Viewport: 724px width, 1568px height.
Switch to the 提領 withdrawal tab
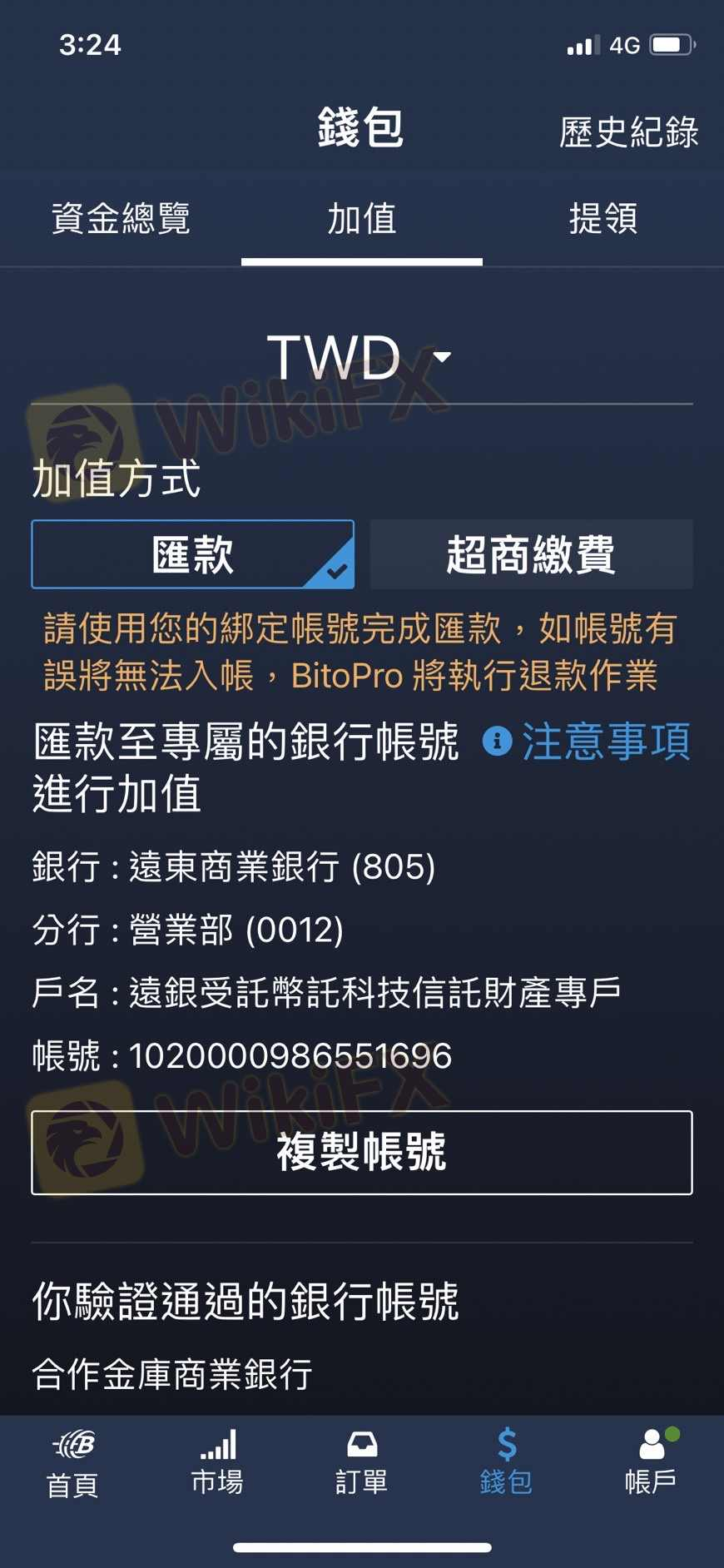[604, 219]
